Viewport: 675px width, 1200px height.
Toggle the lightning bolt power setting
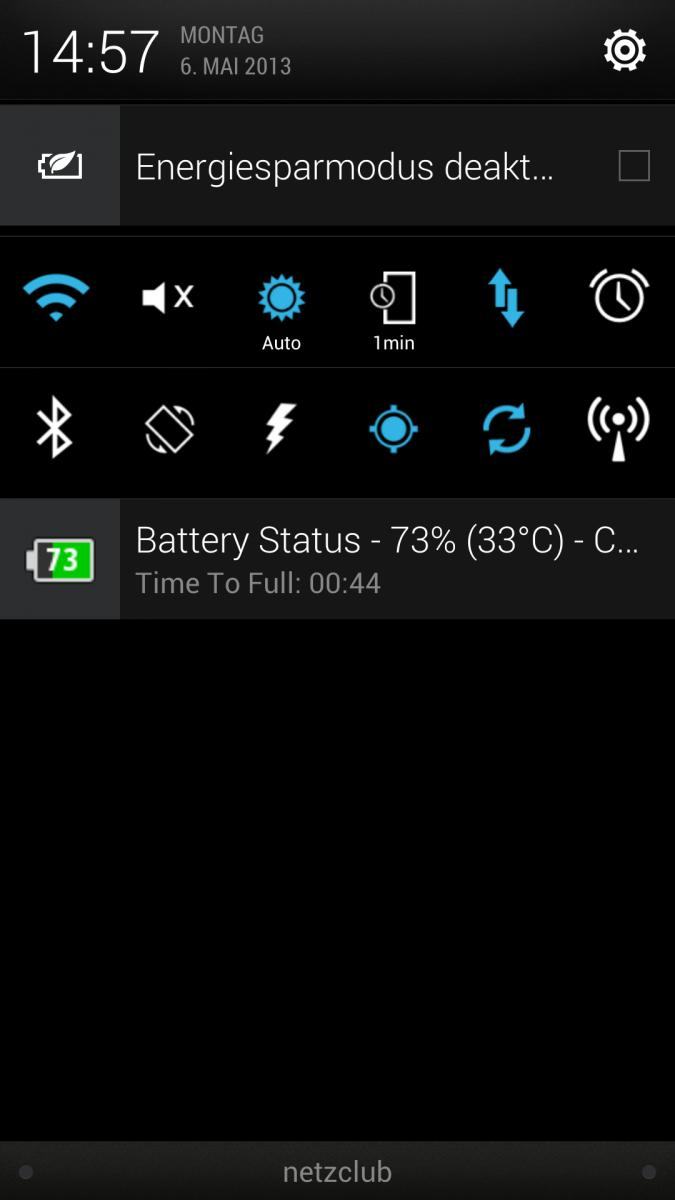pyautogui.click(x=280, y=428)
